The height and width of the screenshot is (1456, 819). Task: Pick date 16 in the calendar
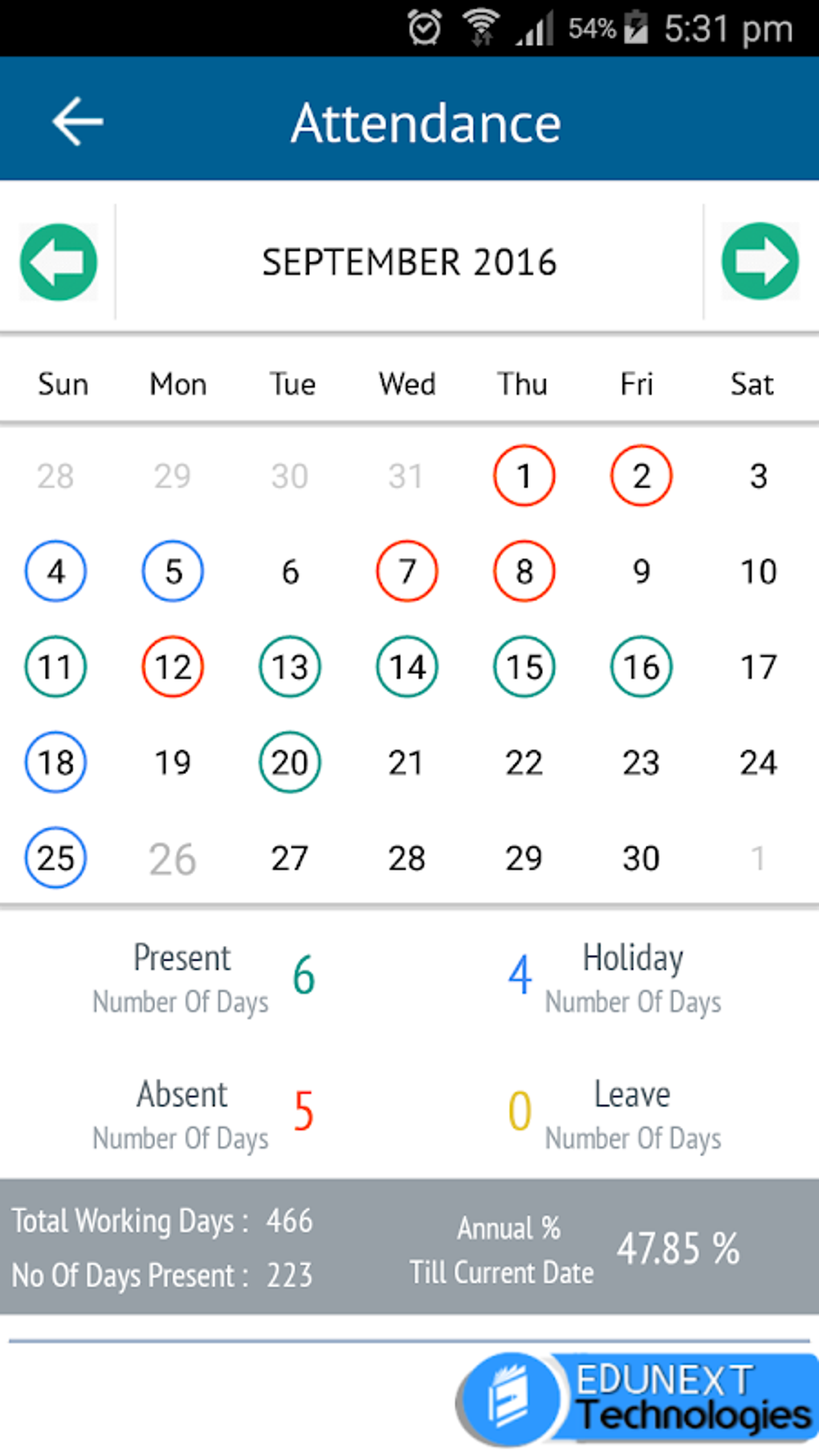tap(641, 667)
